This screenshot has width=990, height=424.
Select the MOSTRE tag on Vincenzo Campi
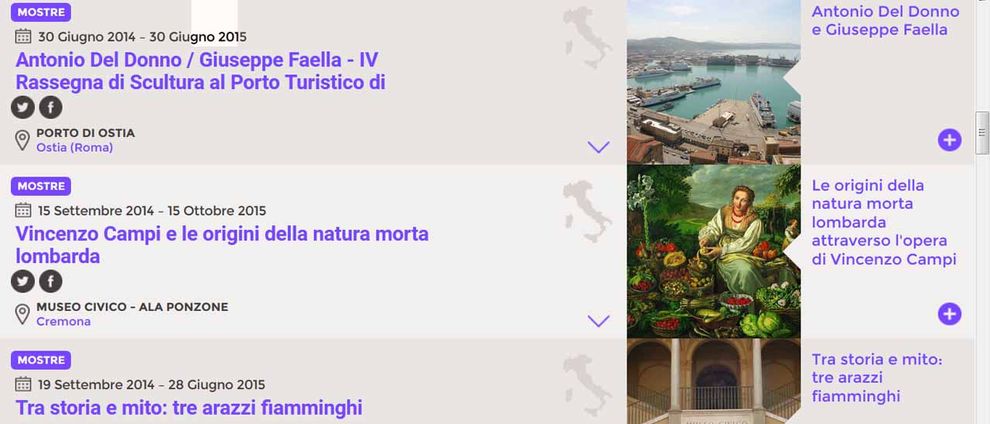tap(41, 186)
